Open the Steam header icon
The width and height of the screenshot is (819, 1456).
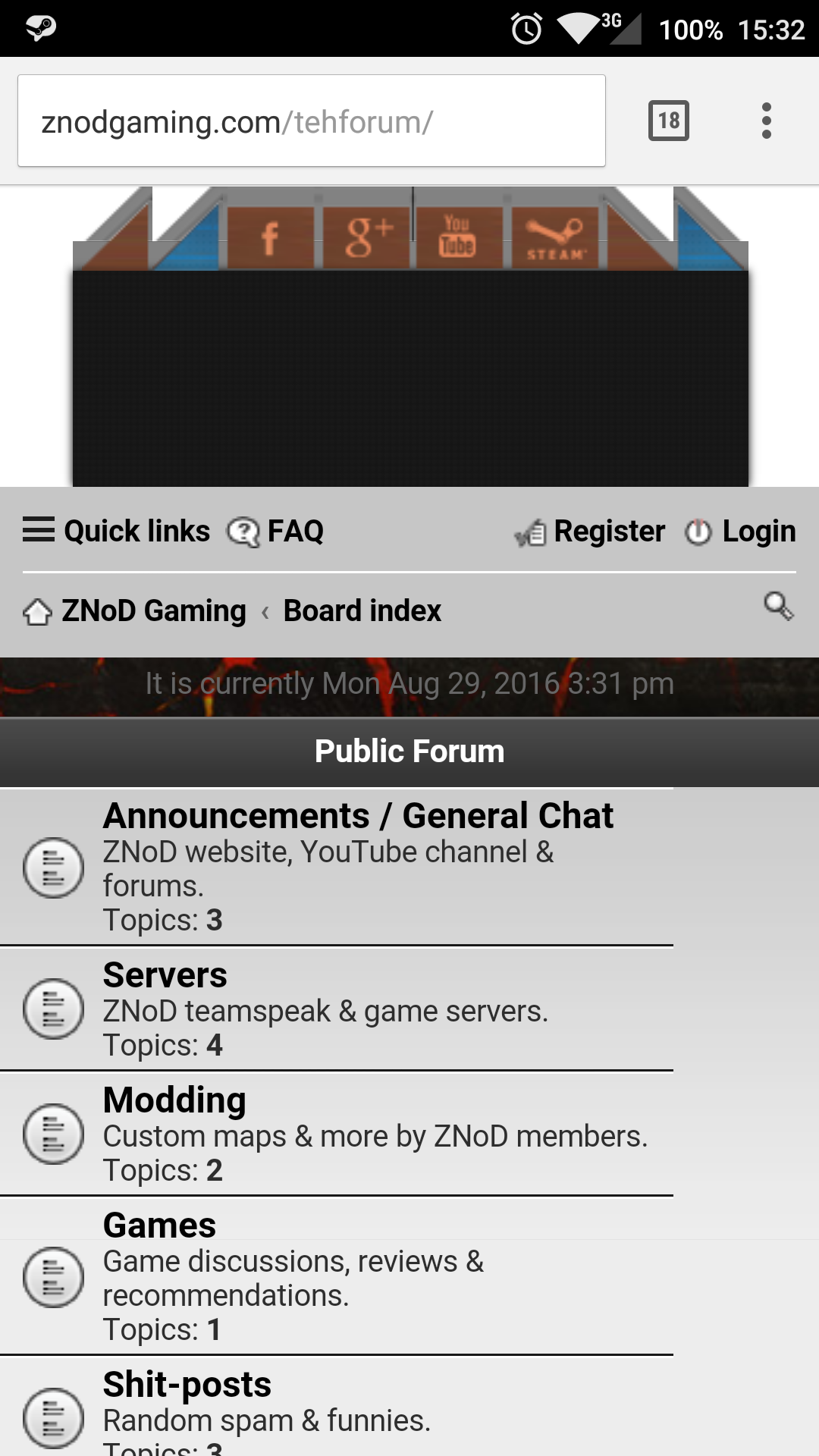pyautogui.click(x=555, y=238)
